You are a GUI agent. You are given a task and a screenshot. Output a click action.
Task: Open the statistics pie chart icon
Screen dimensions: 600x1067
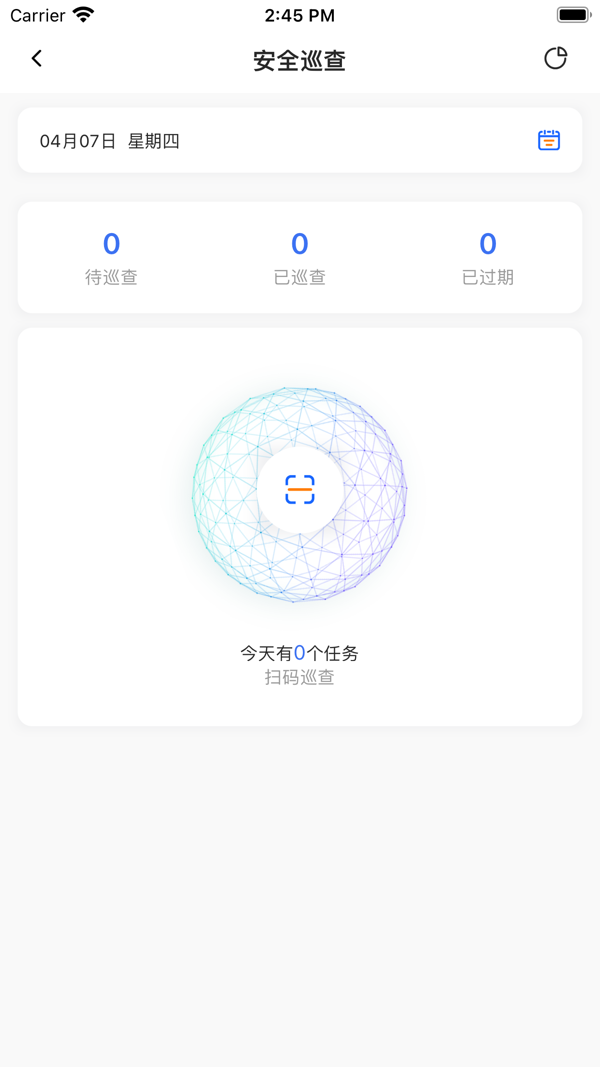pos(555,58)
